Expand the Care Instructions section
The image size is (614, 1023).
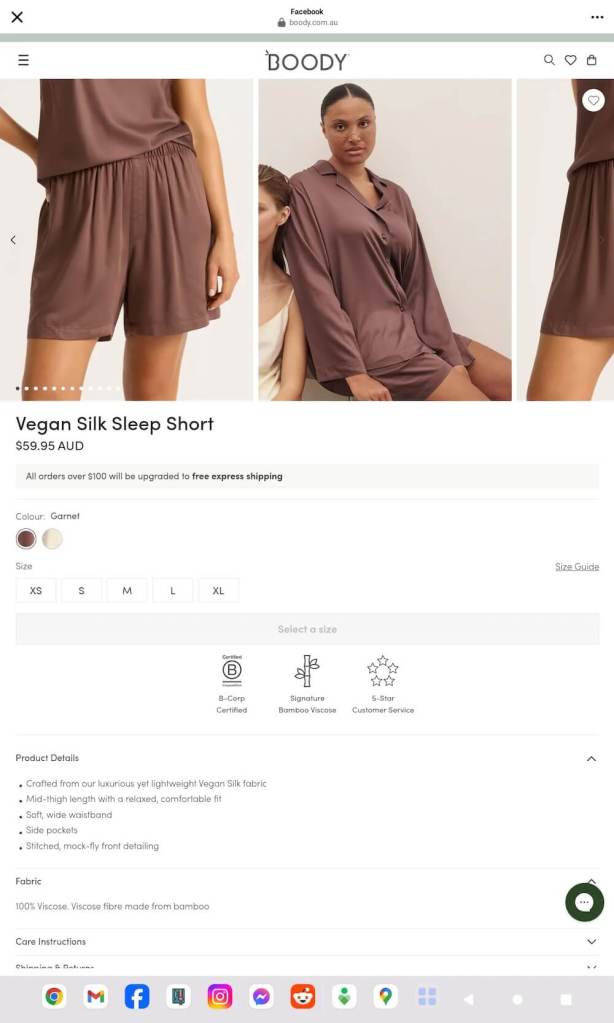coord(591,942)
